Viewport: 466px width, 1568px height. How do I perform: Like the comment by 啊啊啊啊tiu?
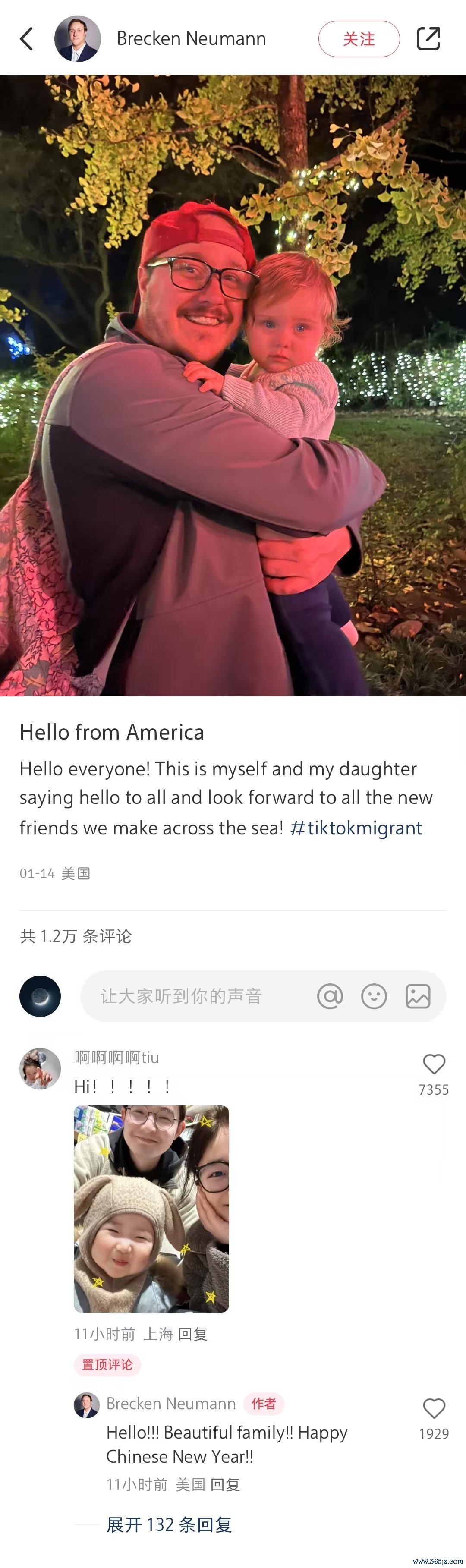pos(434,1064)
